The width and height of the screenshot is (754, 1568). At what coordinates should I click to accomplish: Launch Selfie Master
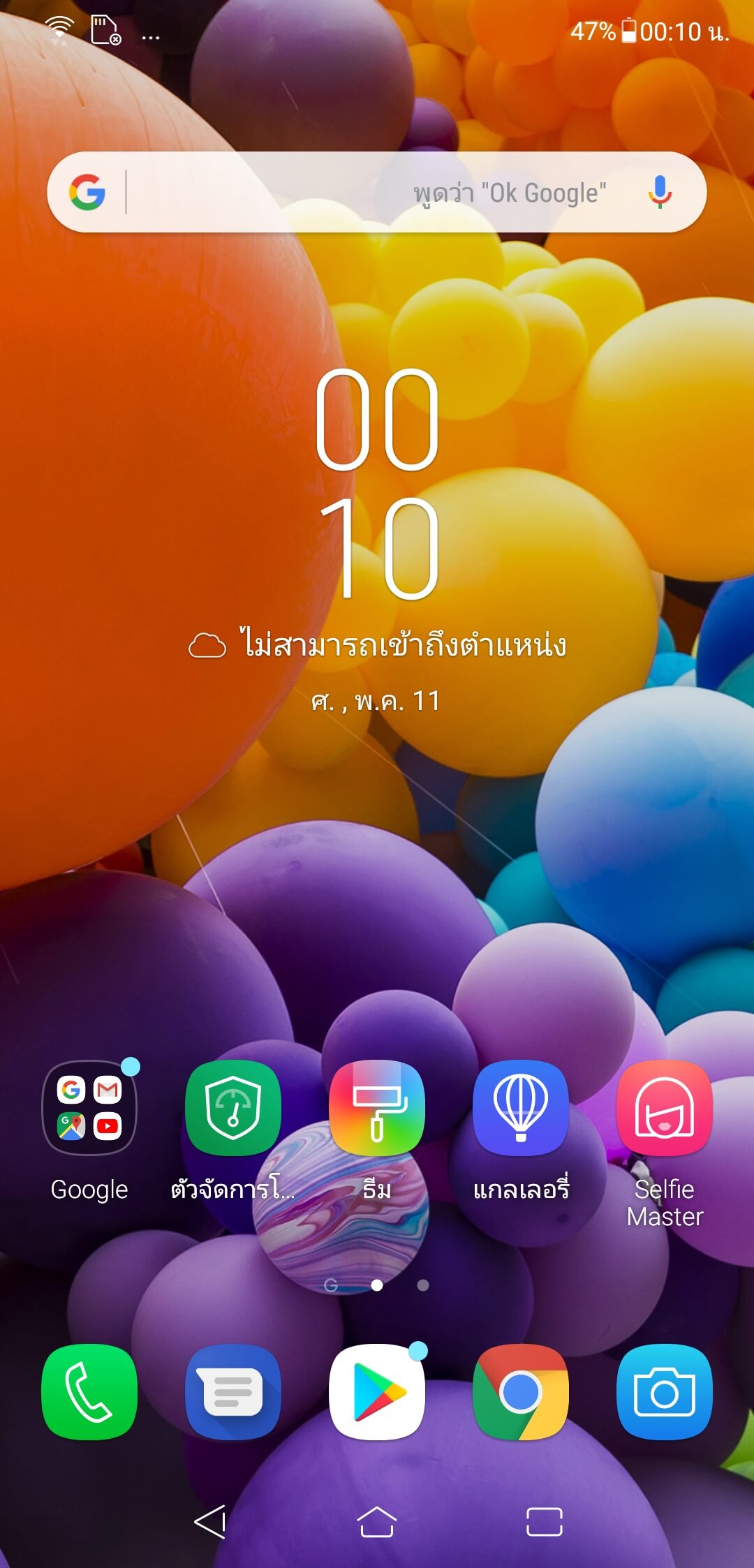[665, 1108]
